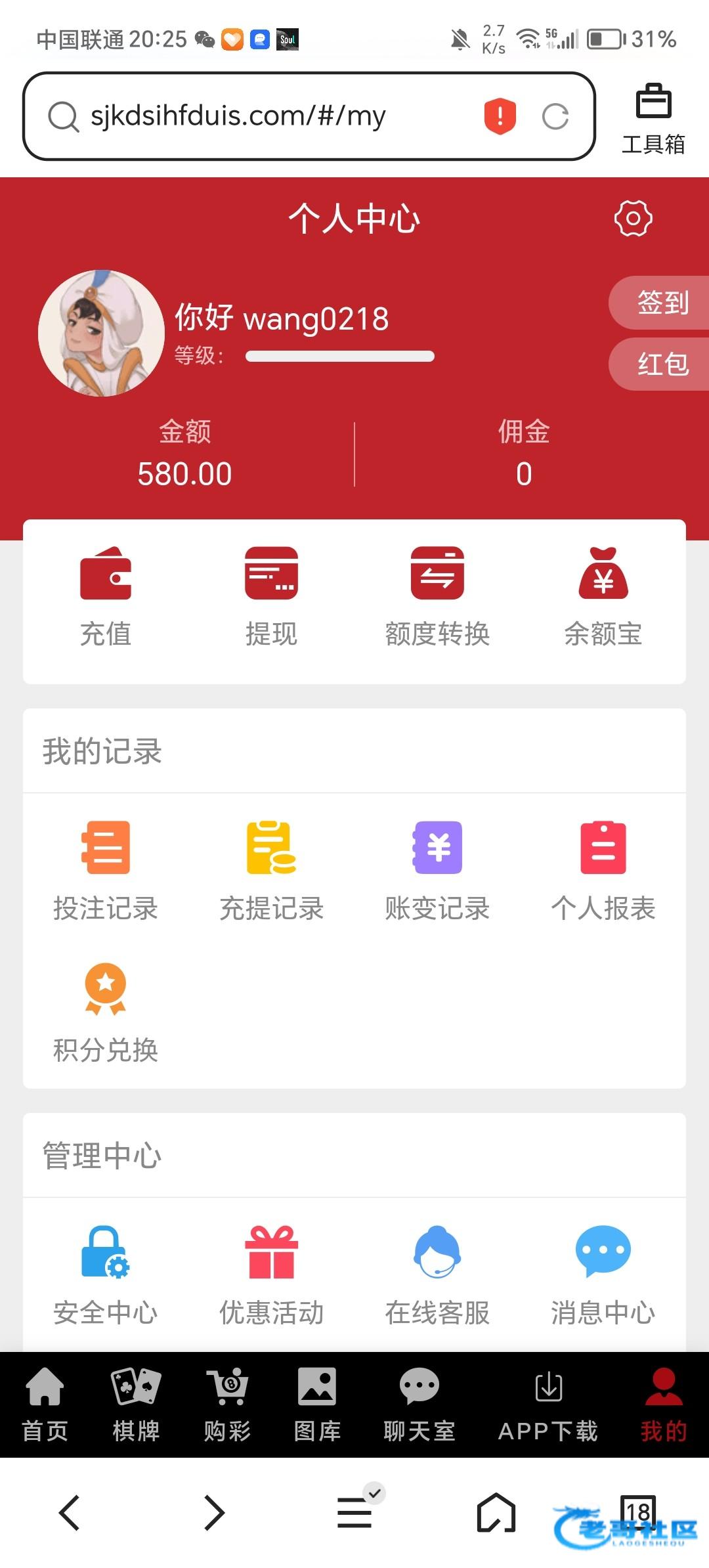Open the settings gear icon
The width and height of the screenshot is (709, 1568).
coord(633,219)
